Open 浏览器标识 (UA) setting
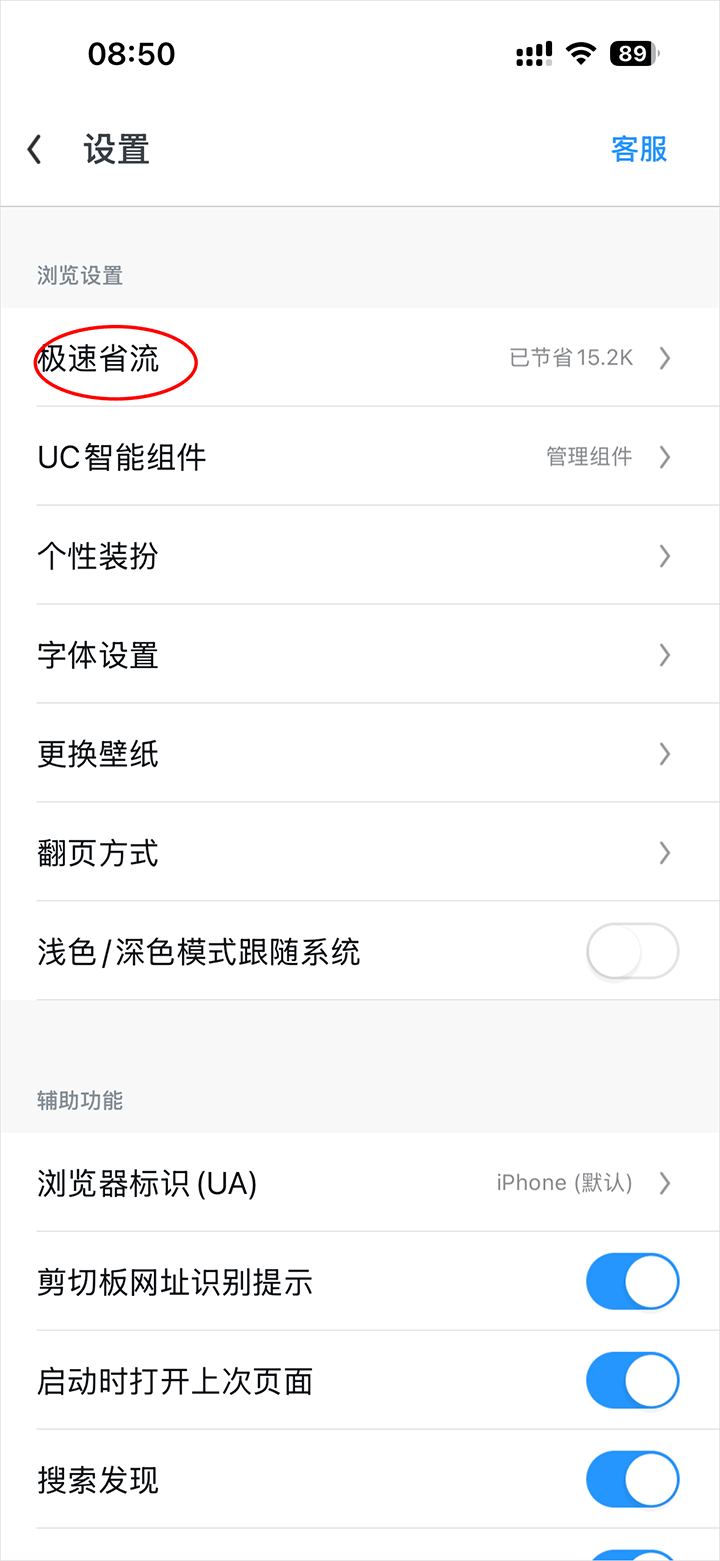The image size is (720, 1561). pyautogui.click(x=360, y=1183)
